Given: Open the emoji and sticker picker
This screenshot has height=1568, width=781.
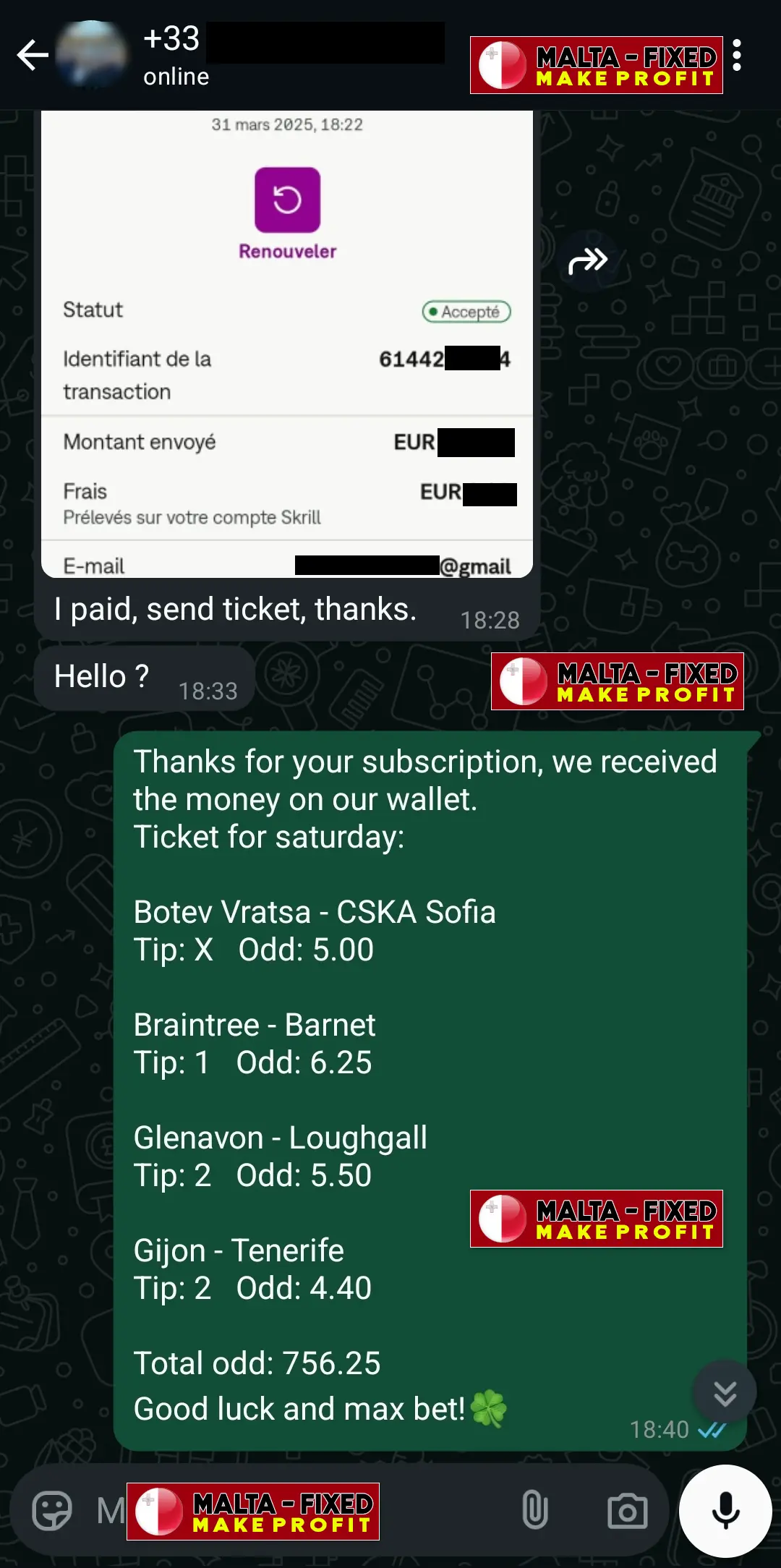Looking at the screenshot, I should click(52, 1511).
